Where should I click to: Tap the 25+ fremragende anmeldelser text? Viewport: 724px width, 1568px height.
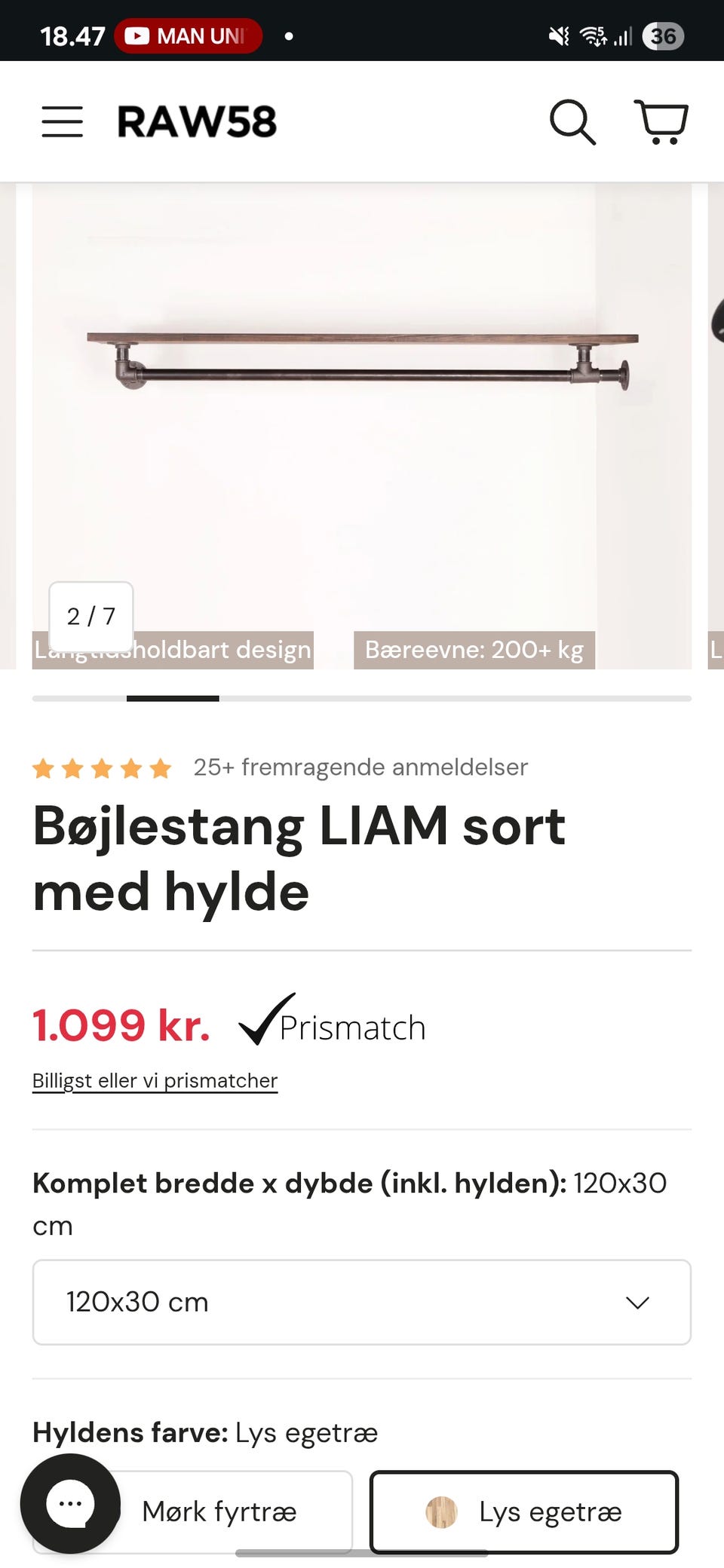click(360, 767)
